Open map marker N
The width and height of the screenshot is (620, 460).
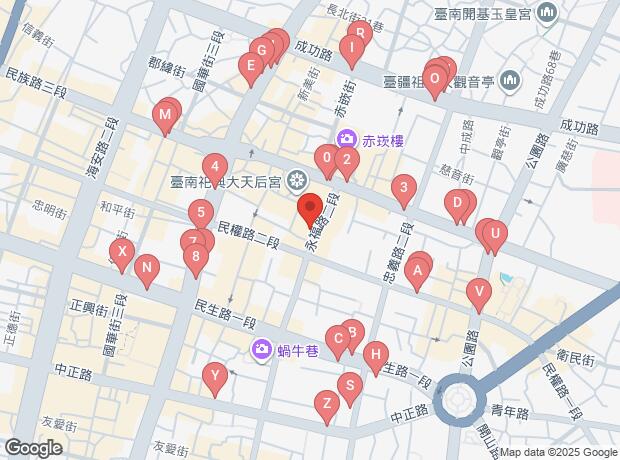click(147, 272)
